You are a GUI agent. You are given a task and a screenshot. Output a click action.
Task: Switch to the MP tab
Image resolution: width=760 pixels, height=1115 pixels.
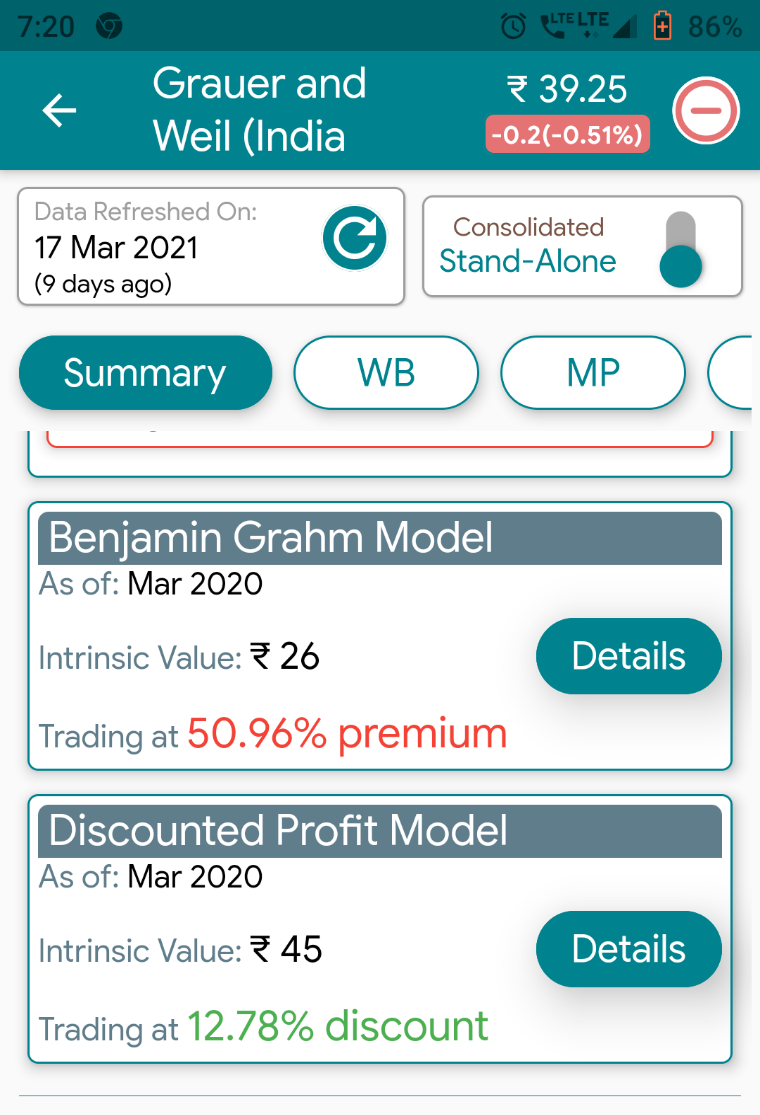coord(593,373)
